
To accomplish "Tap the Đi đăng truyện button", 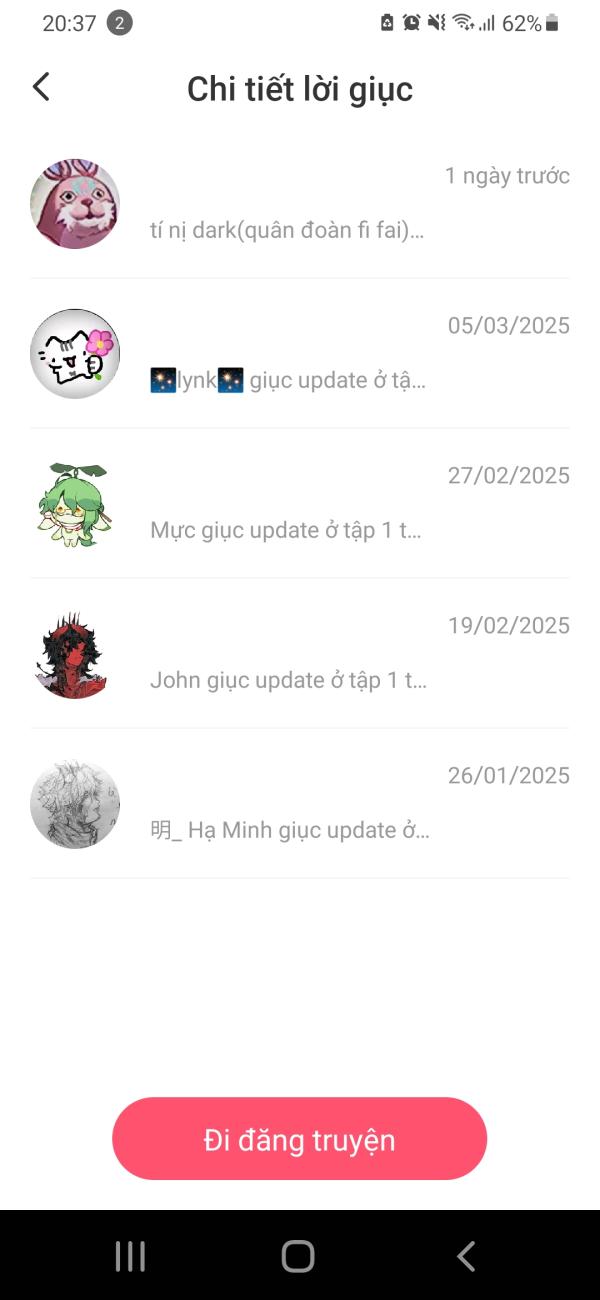I will pyautogui.click(x=299, y=1139).
